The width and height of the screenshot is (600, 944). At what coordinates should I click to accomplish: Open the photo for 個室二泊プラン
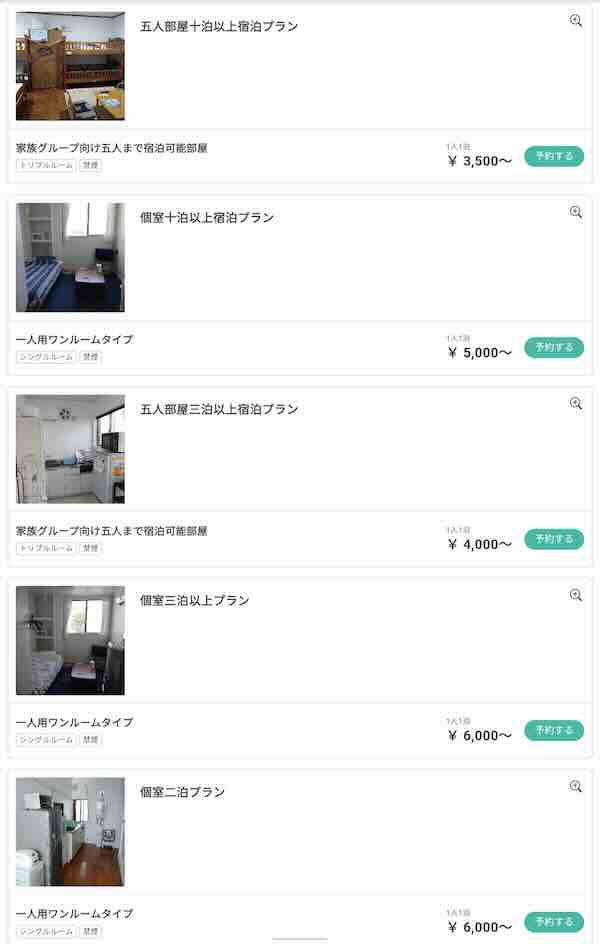coord(70,831)
